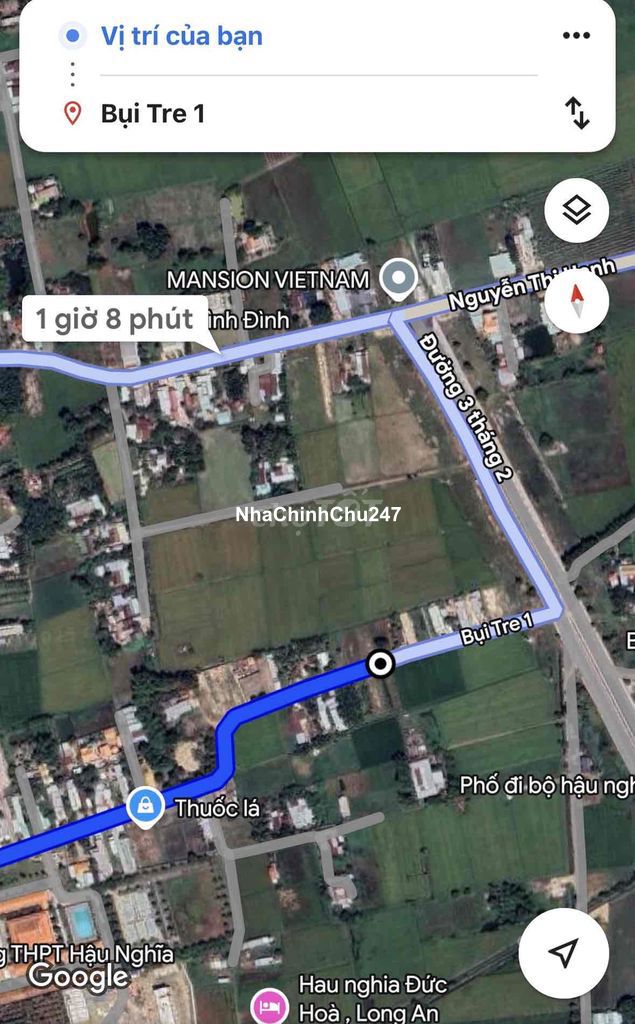Swap start and destination points
This screenshot has width=635, height=1024.
click(578, 113)
